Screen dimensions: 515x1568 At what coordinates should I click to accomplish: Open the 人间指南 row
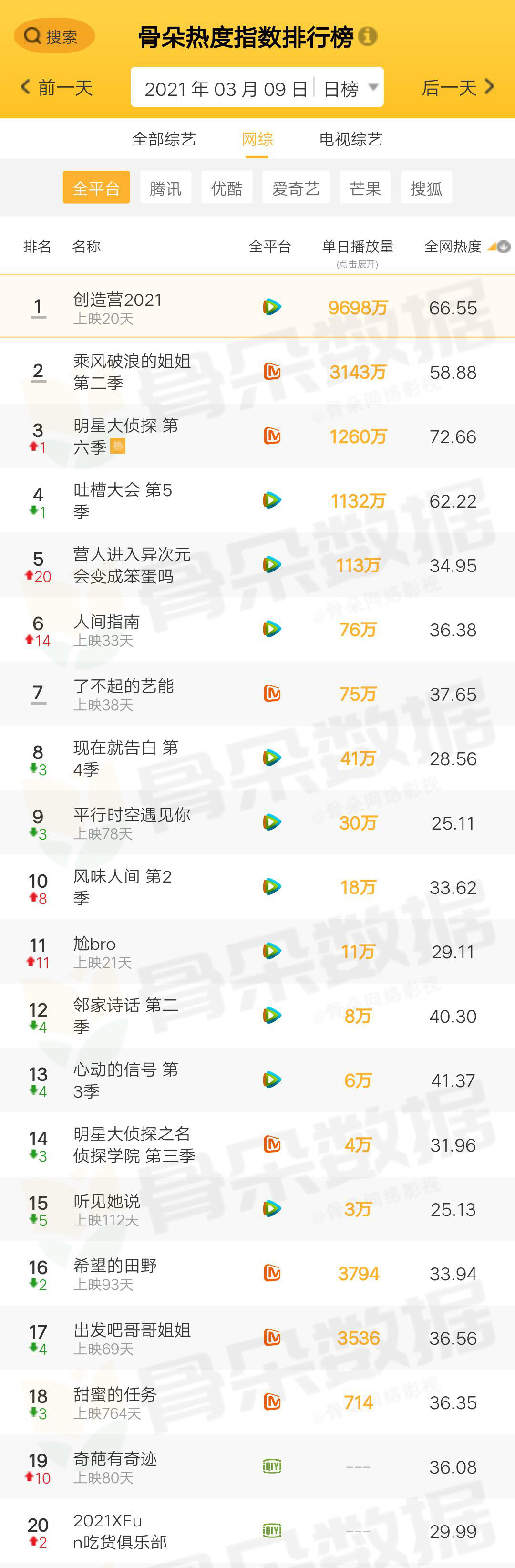[106, 629]
